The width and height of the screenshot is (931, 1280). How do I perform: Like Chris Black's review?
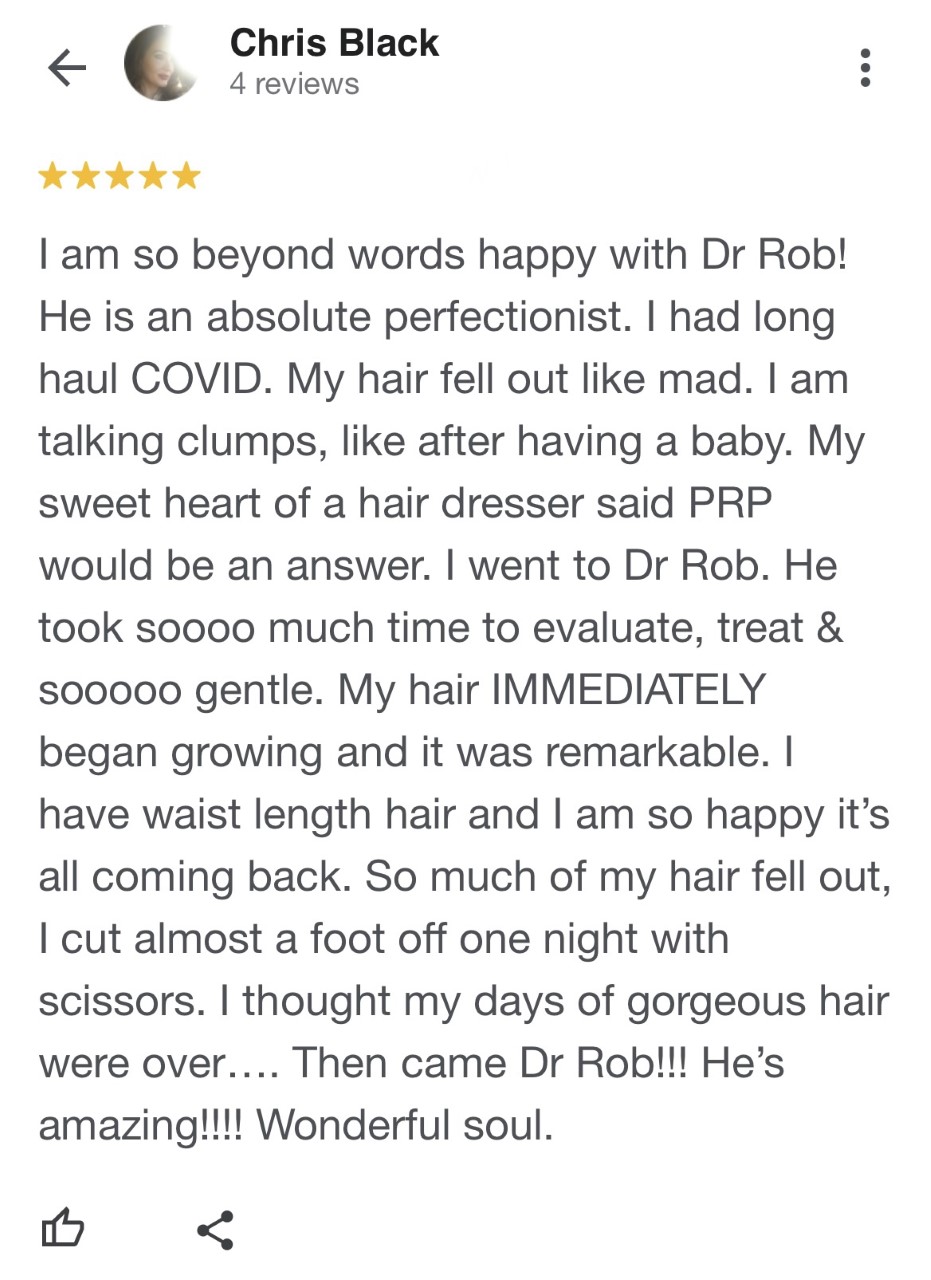coord(62,1229)
